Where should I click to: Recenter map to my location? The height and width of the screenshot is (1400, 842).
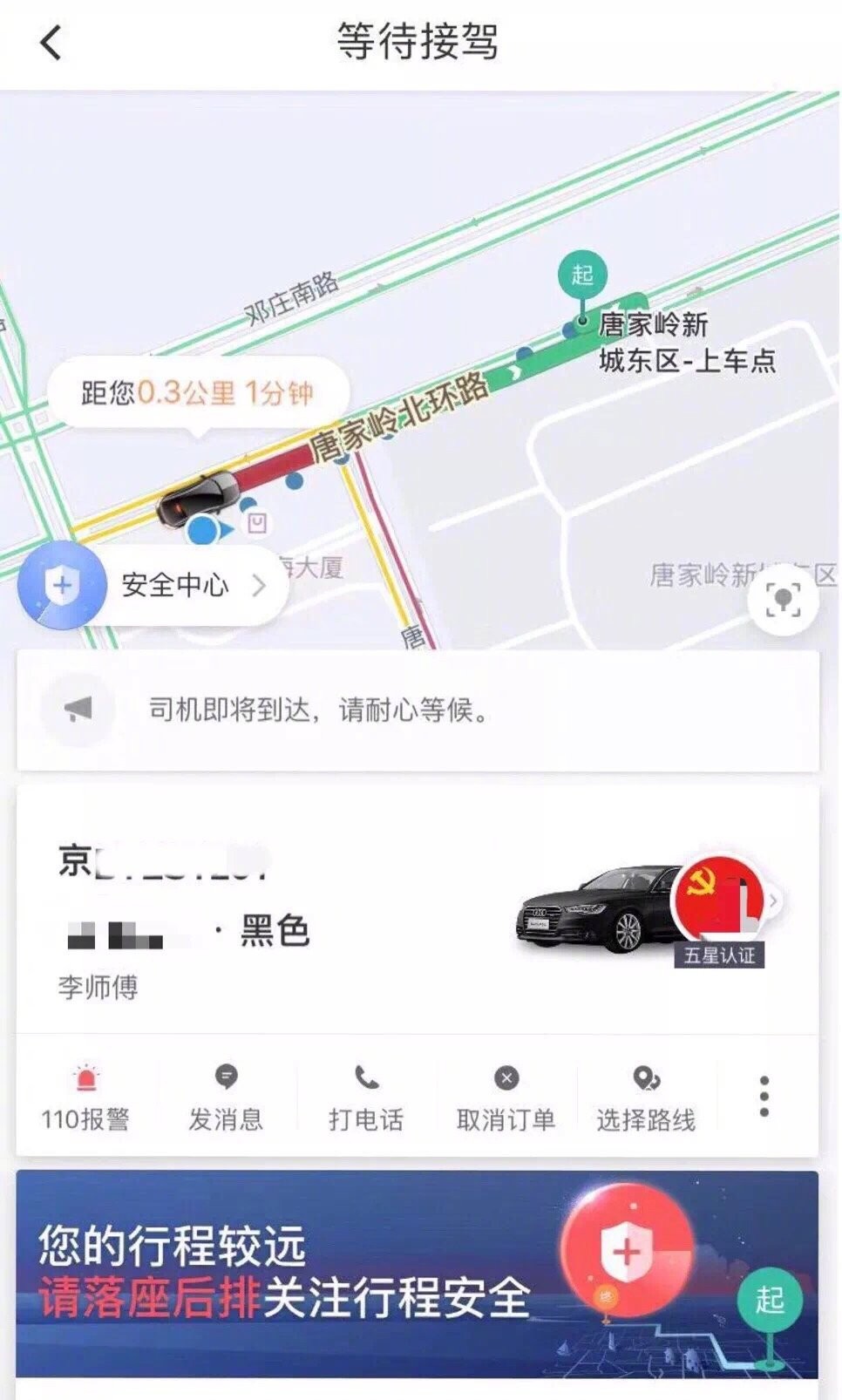click(783, 599)
